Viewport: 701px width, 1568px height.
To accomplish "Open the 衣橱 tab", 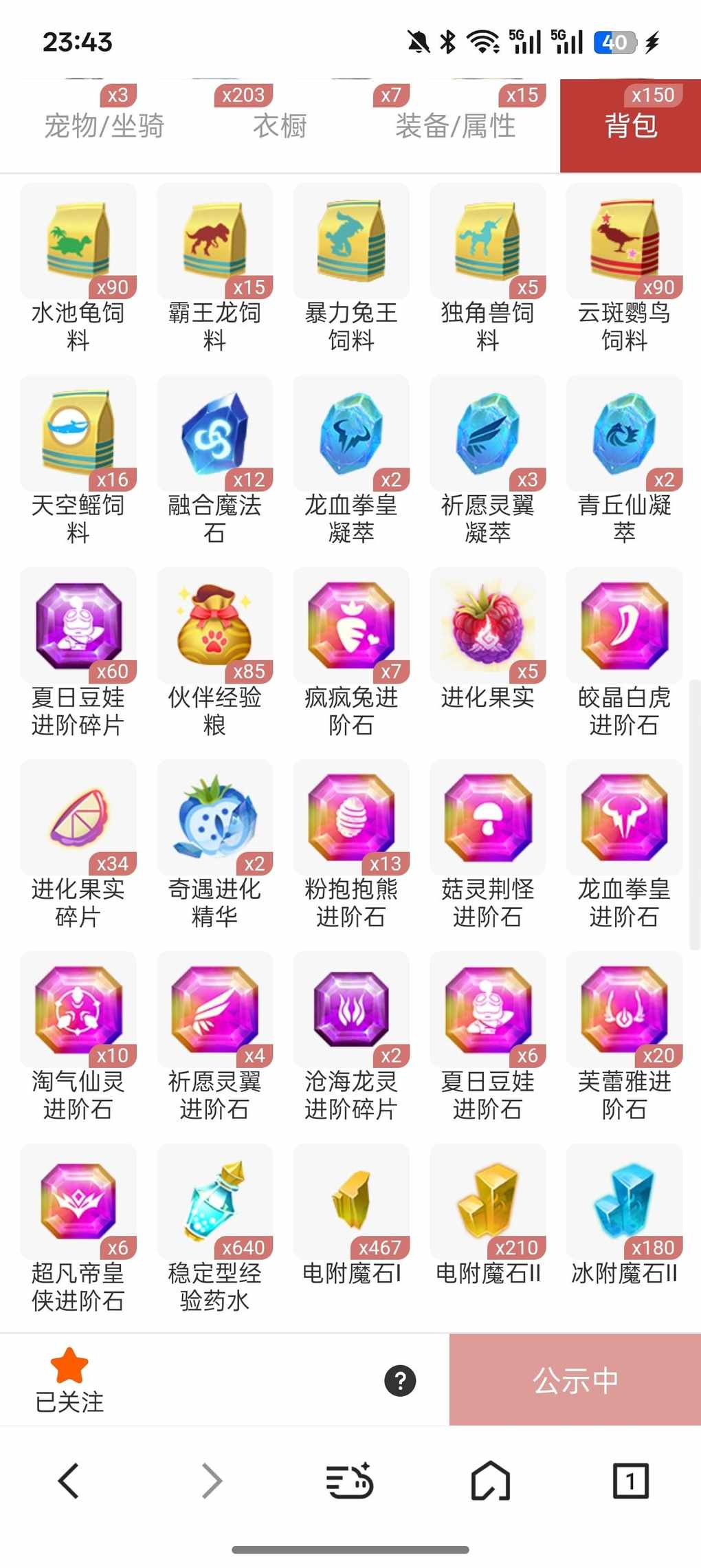I will (x=280, y=126).
